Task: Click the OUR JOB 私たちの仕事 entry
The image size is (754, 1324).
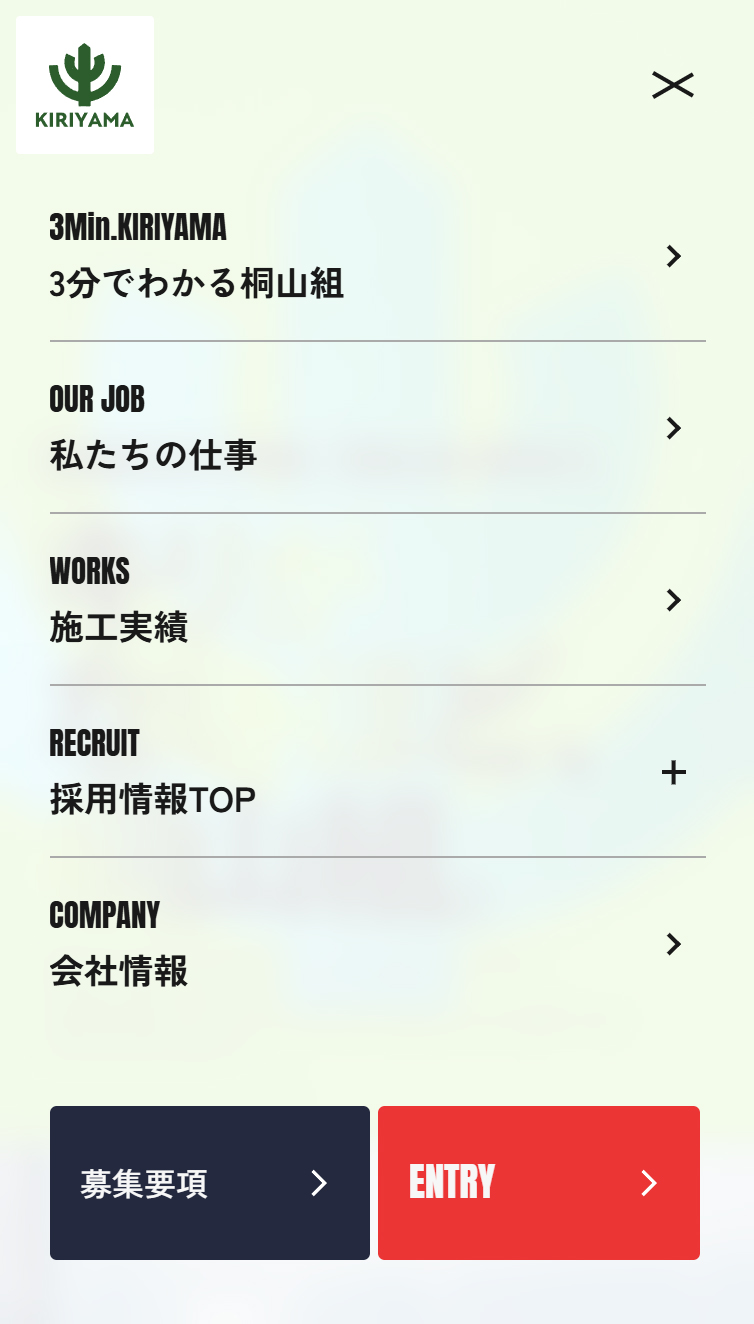Action: tap(153, 429)
